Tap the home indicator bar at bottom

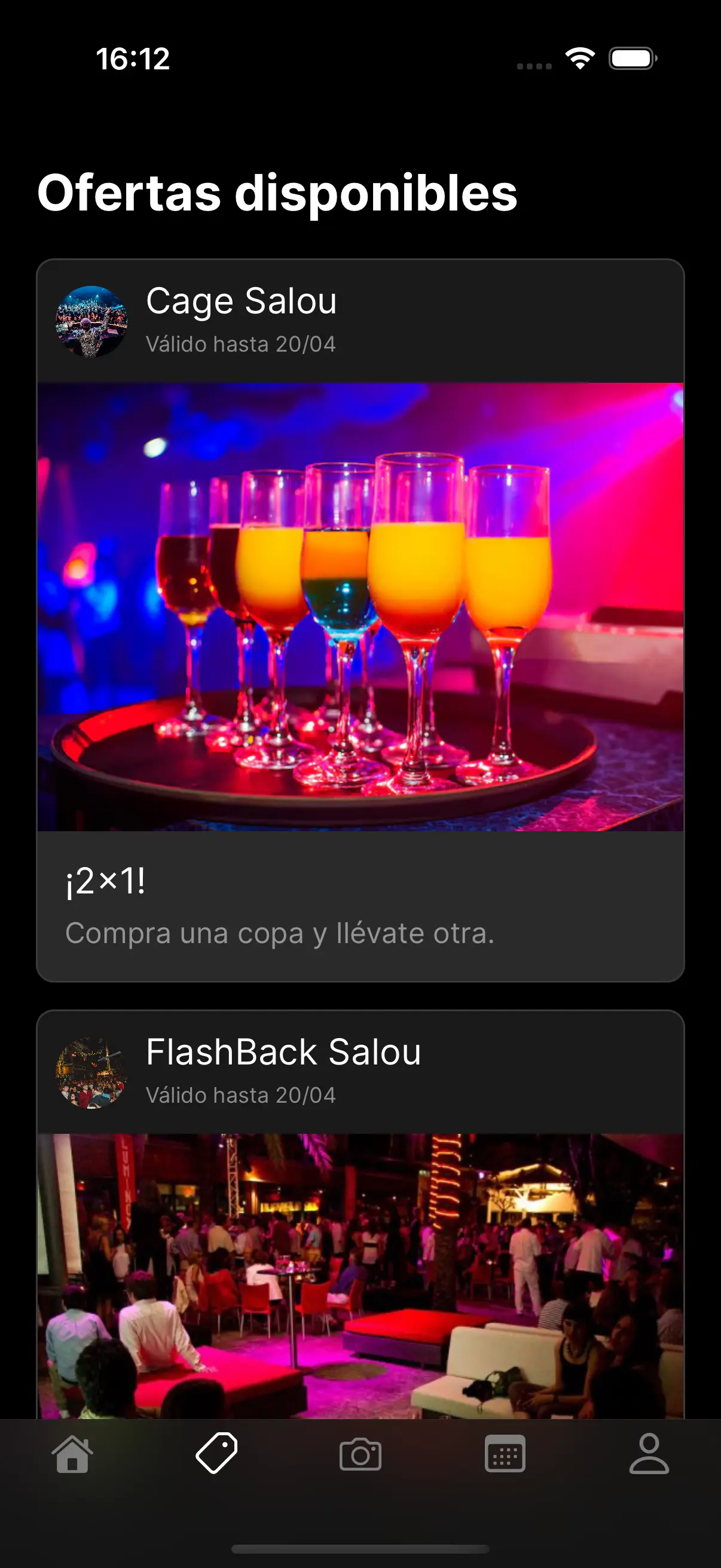click(360, 1548)
